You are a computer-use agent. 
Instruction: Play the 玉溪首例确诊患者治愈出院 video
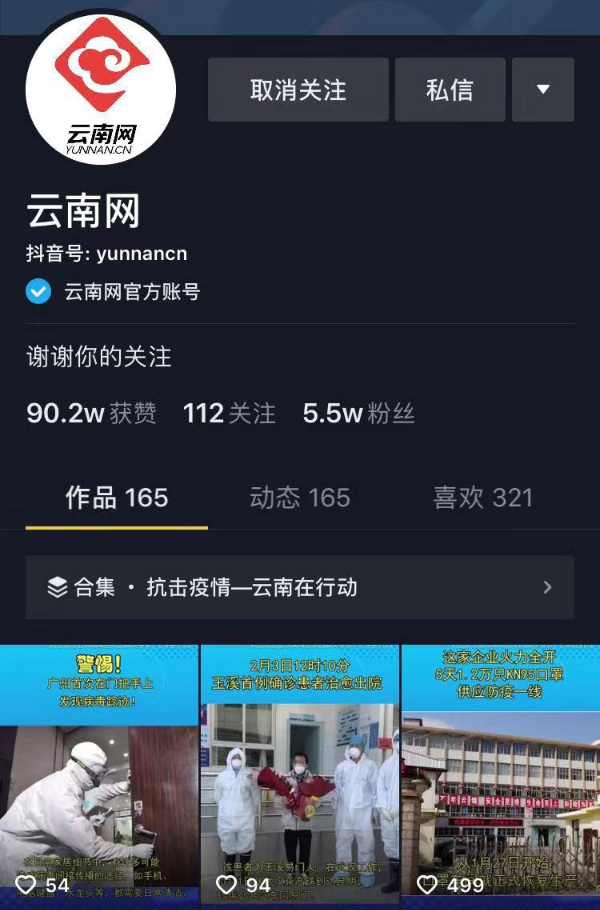300,775
